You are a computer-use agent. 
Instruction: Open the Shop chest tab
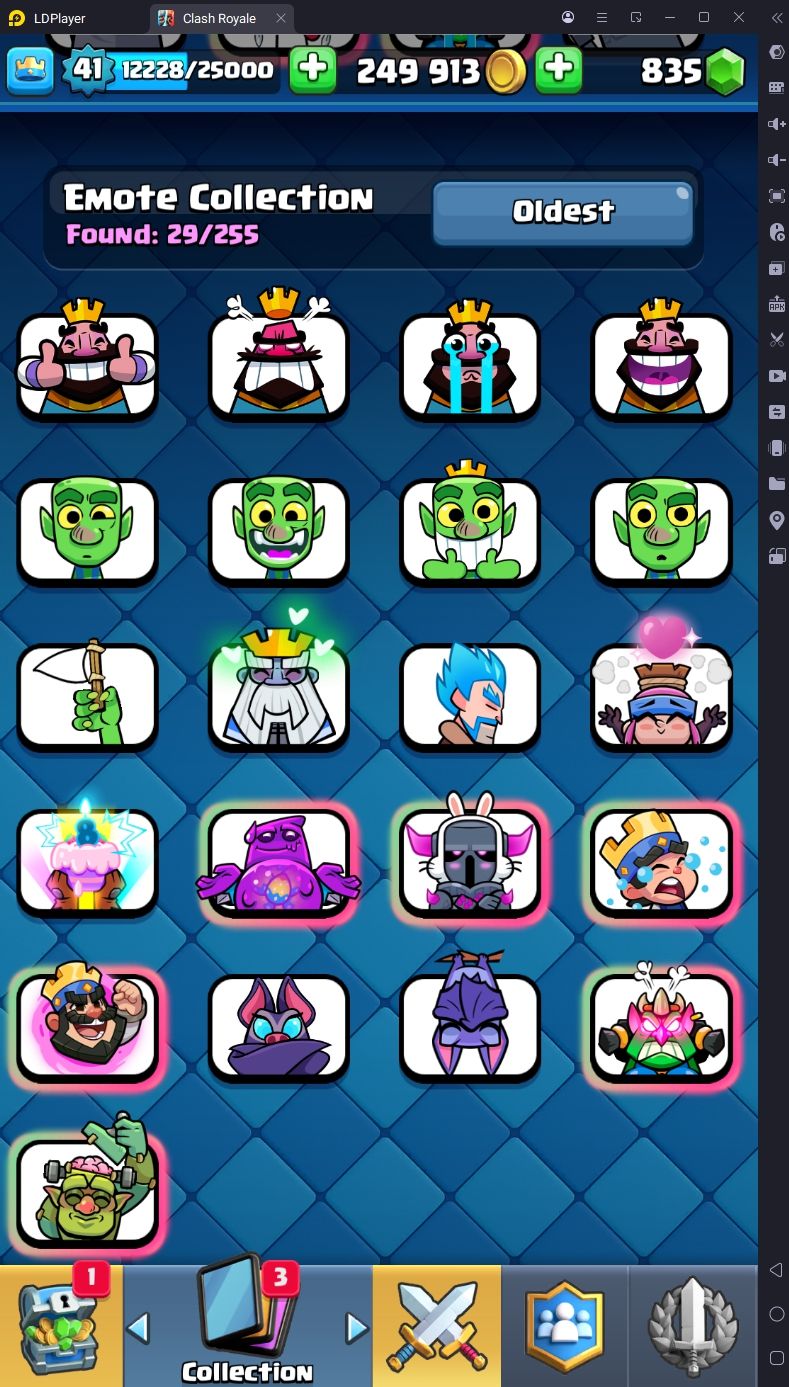tap(61, 1325)
